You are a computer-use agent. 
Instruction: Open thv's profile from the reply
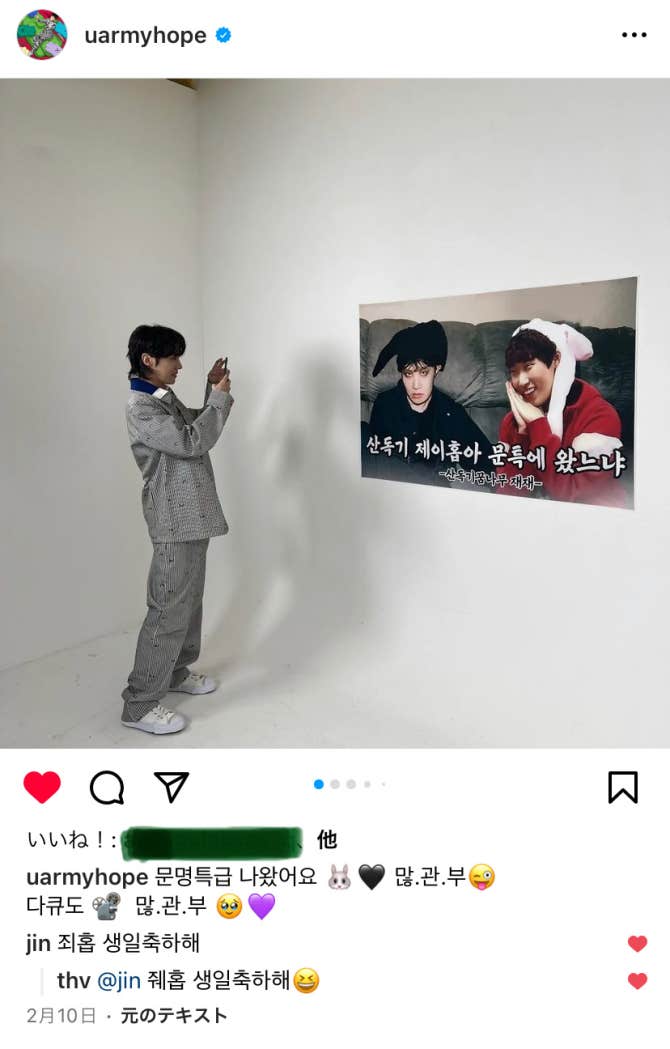pyautogui.click(x=73, y=980)
